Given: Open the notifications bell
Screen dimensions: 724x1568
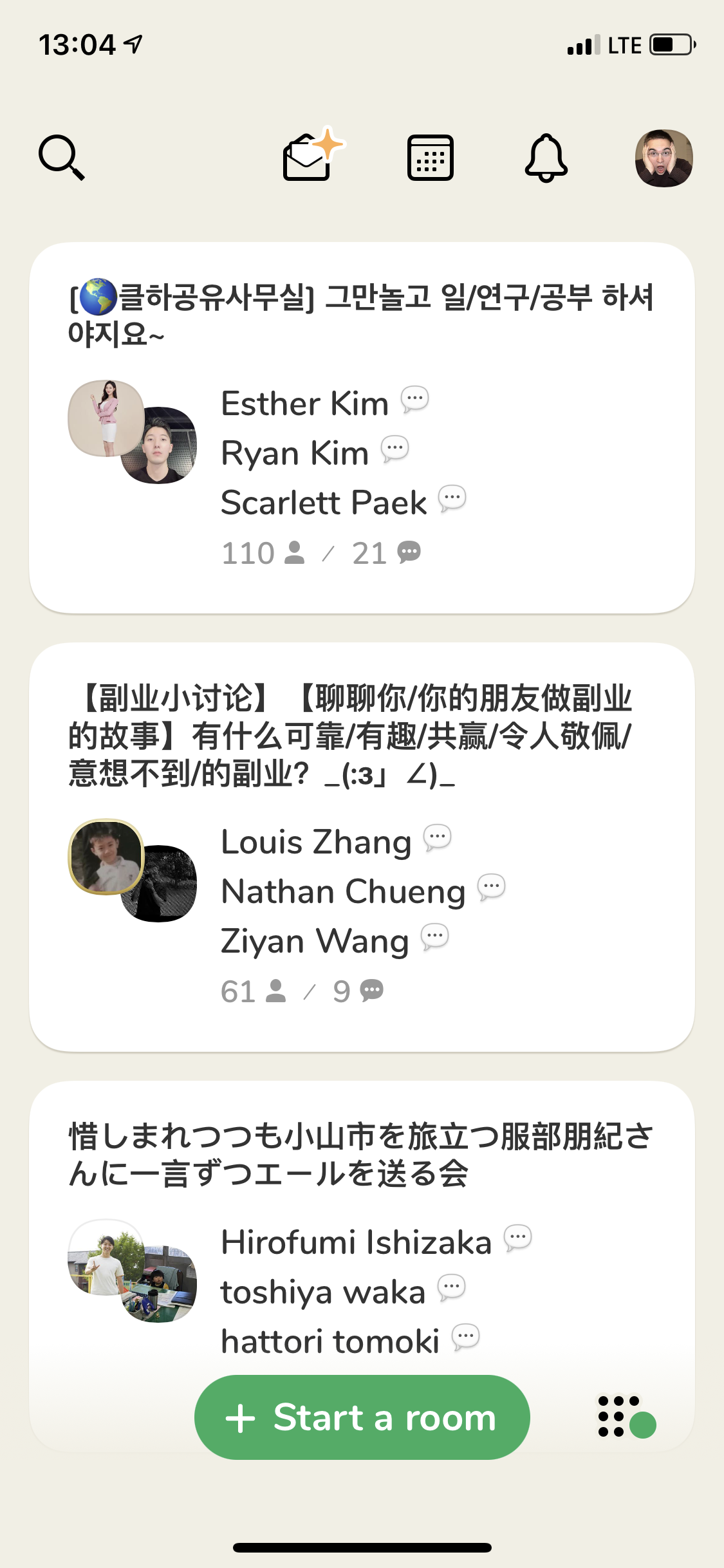Looking at the screenshot, I should [546, 158].
